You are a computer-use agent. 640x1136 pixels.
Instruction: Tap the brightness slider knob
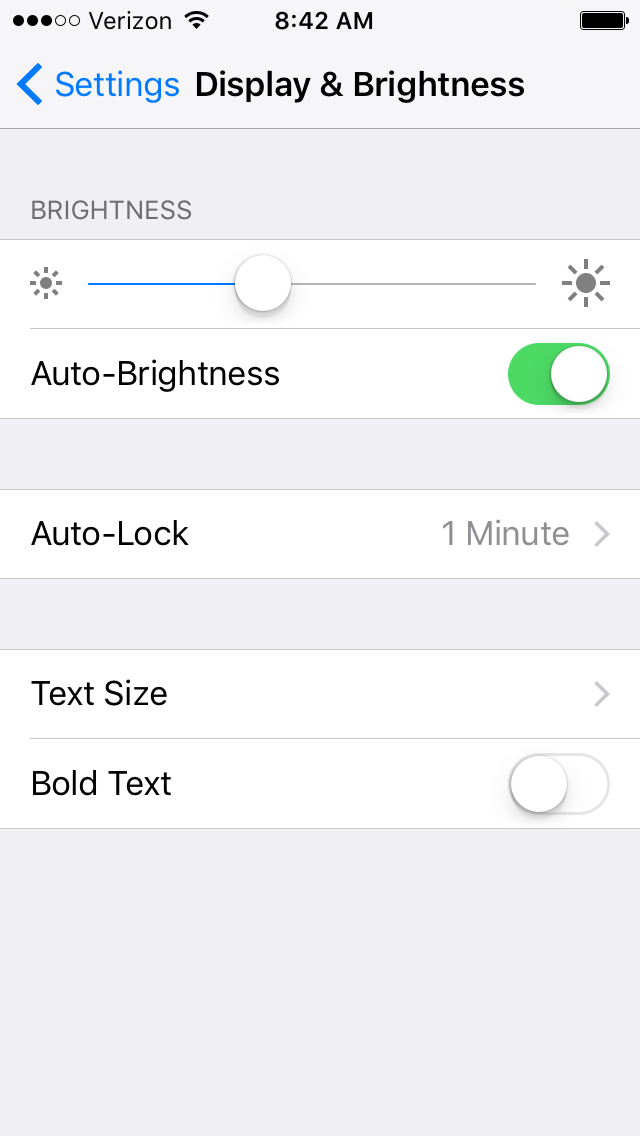click(x=263, y=284)
